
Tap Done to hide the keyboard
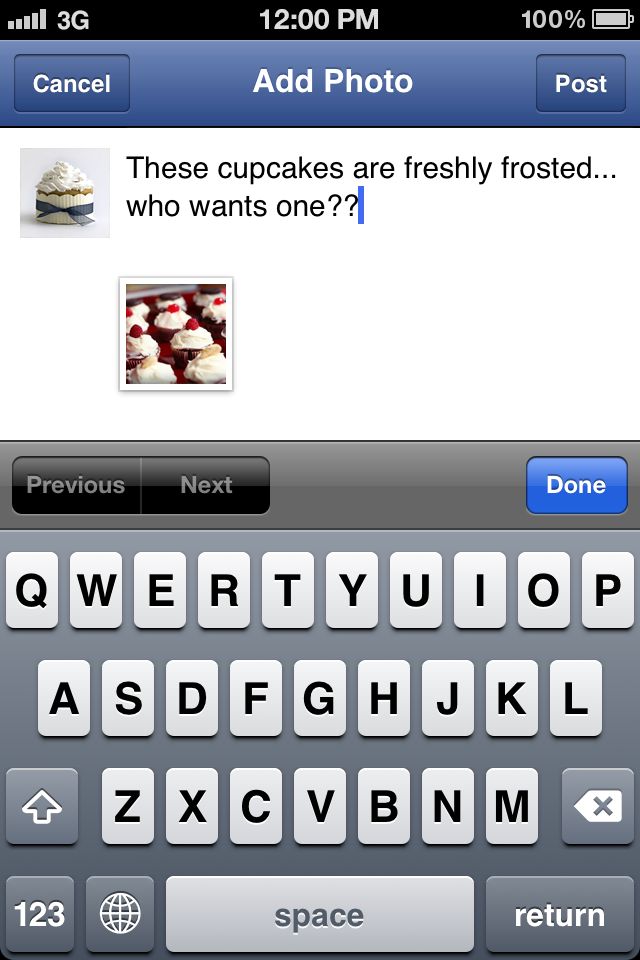click(575, 486)
